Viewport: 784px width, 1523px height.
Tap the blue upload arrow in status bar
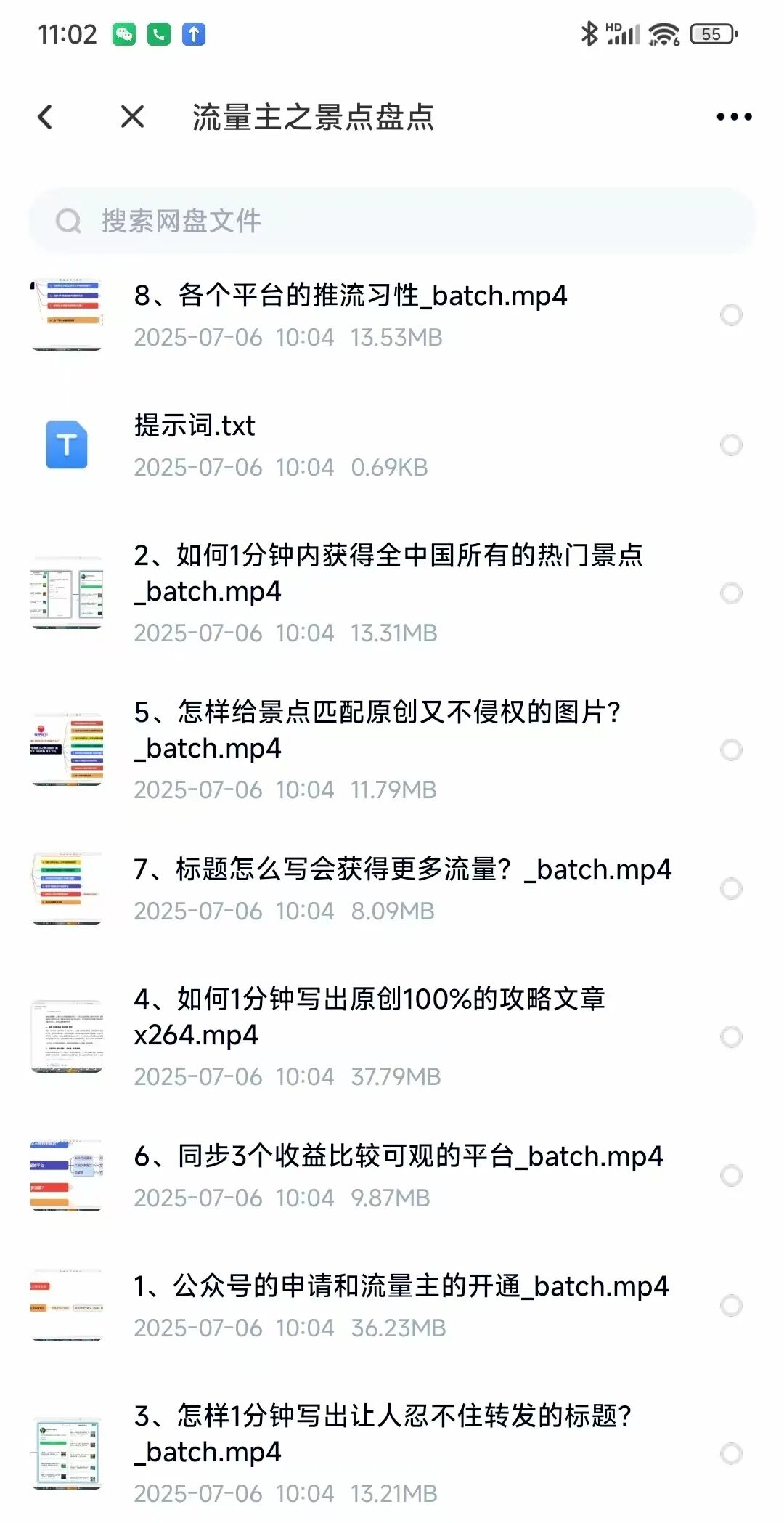(x=192, y=33)
